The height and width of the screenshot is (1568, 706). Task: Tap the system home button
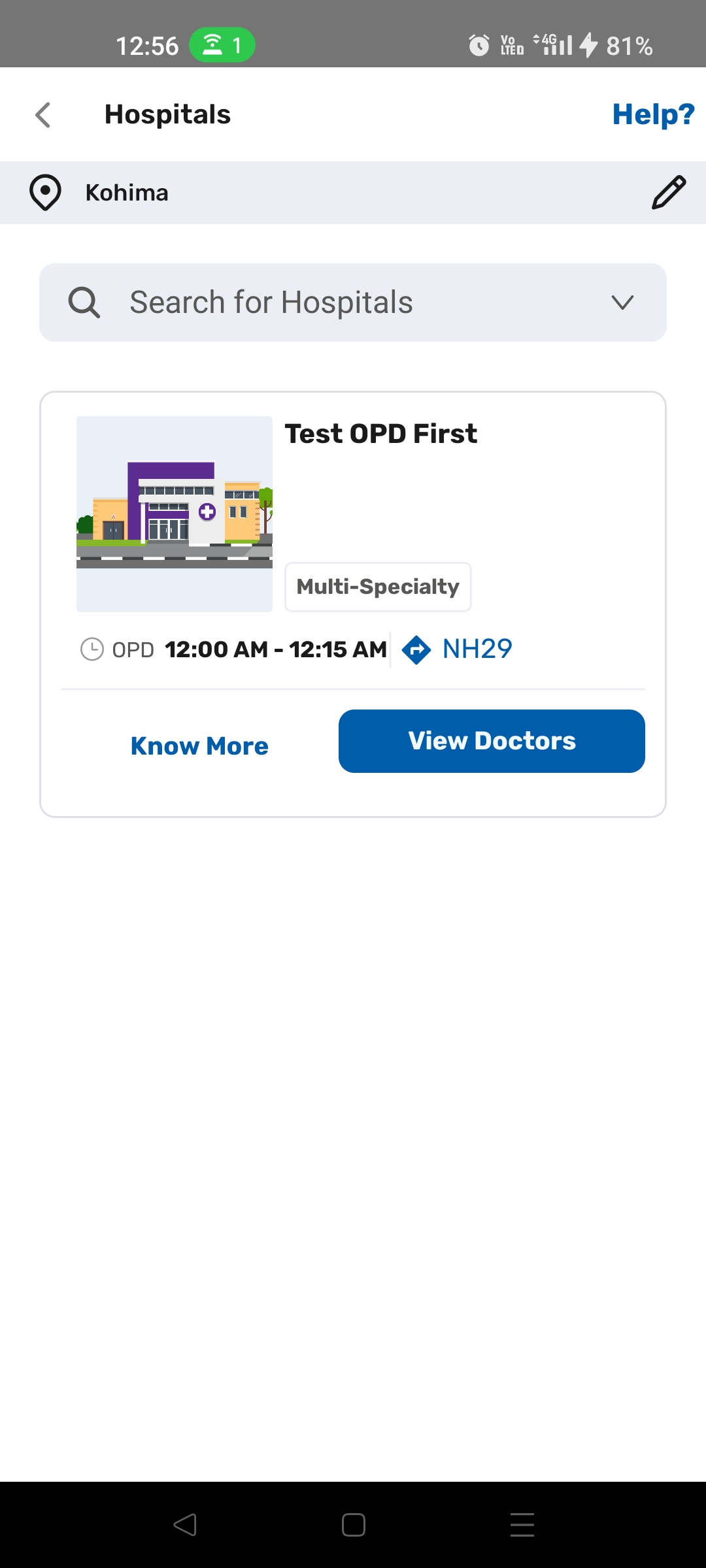[x=353, y=1525]
